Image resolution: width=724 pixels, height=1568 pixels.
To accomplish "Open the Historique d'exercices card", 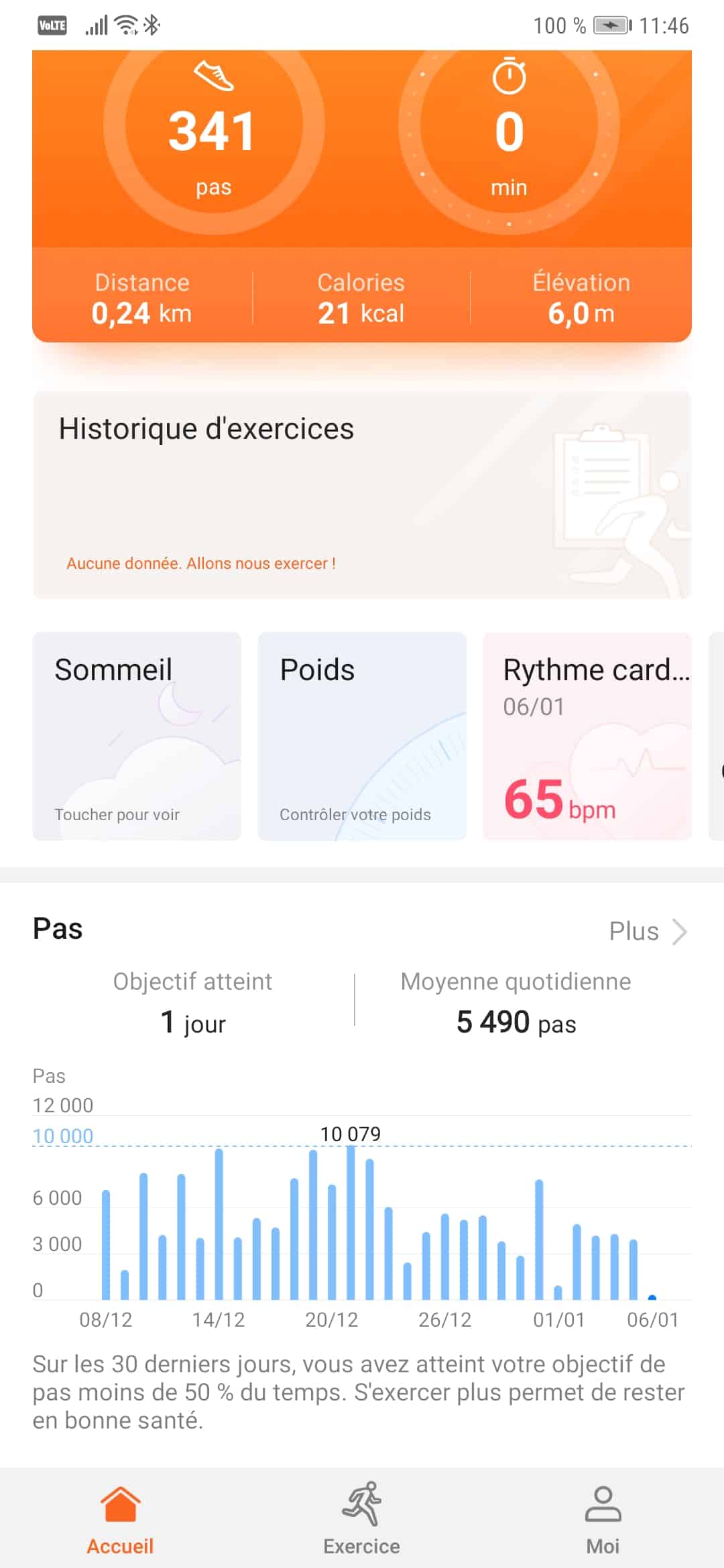I will (x=362, y=495).
